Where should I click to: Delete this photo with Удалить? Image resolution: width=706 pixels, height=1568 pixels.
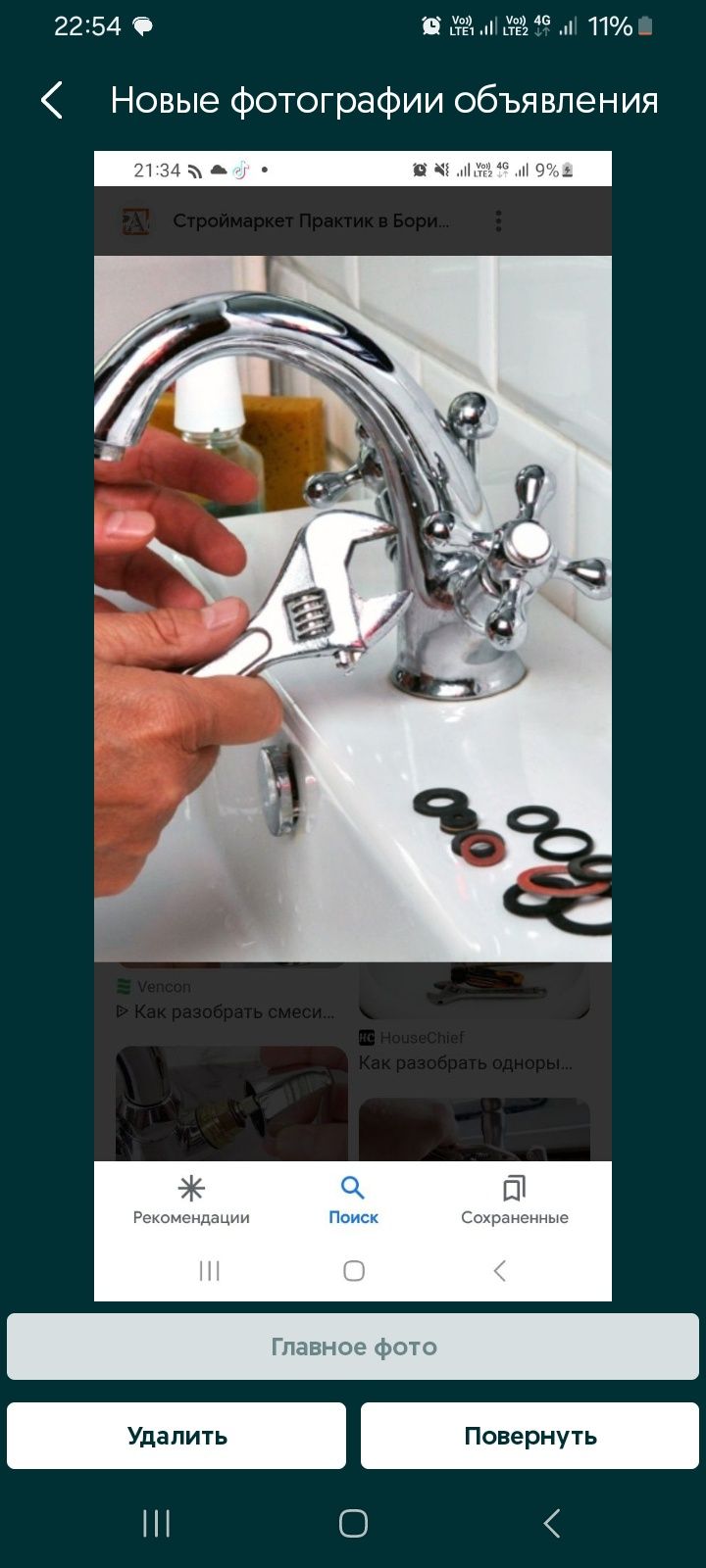pos(176,1436)
